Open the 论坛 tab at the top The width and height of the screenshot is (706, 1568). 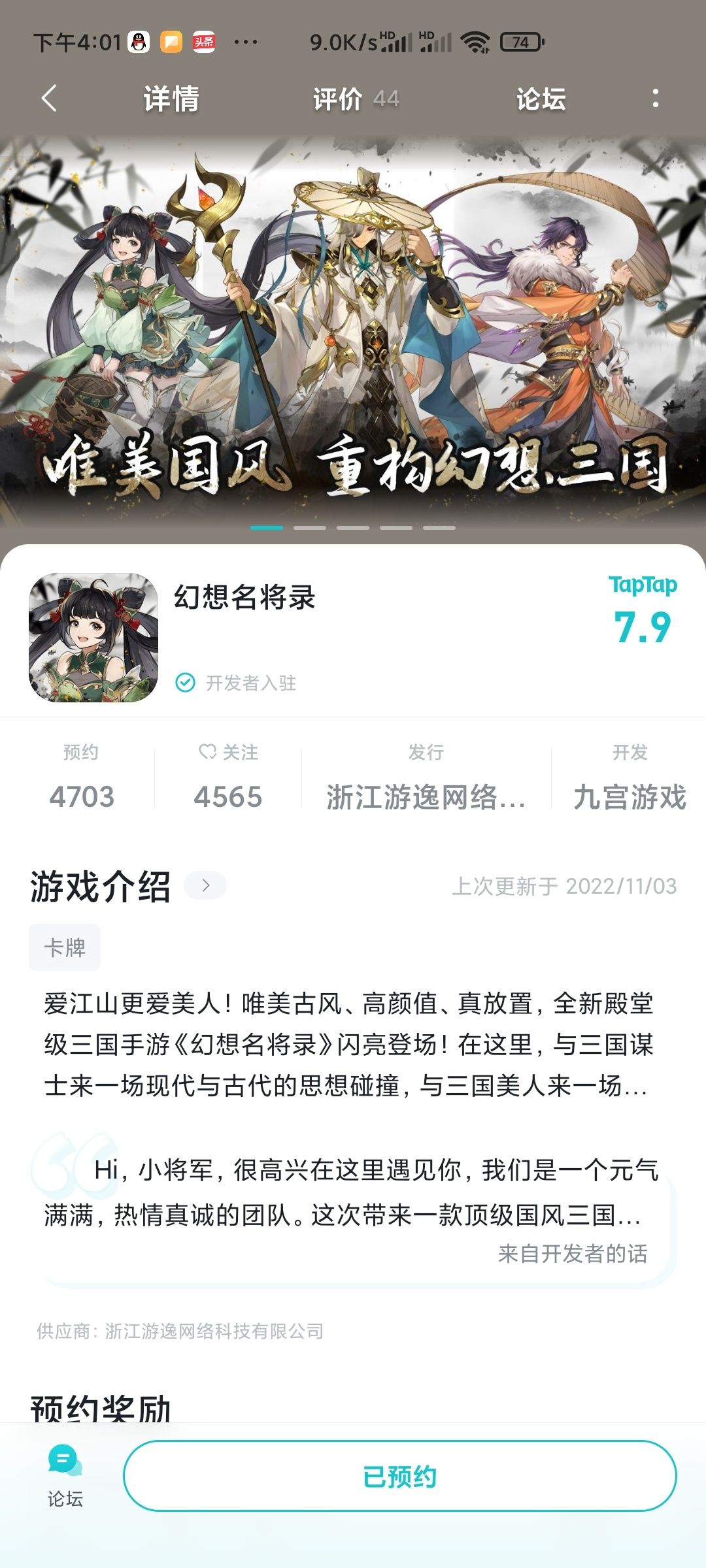[540, 98]
